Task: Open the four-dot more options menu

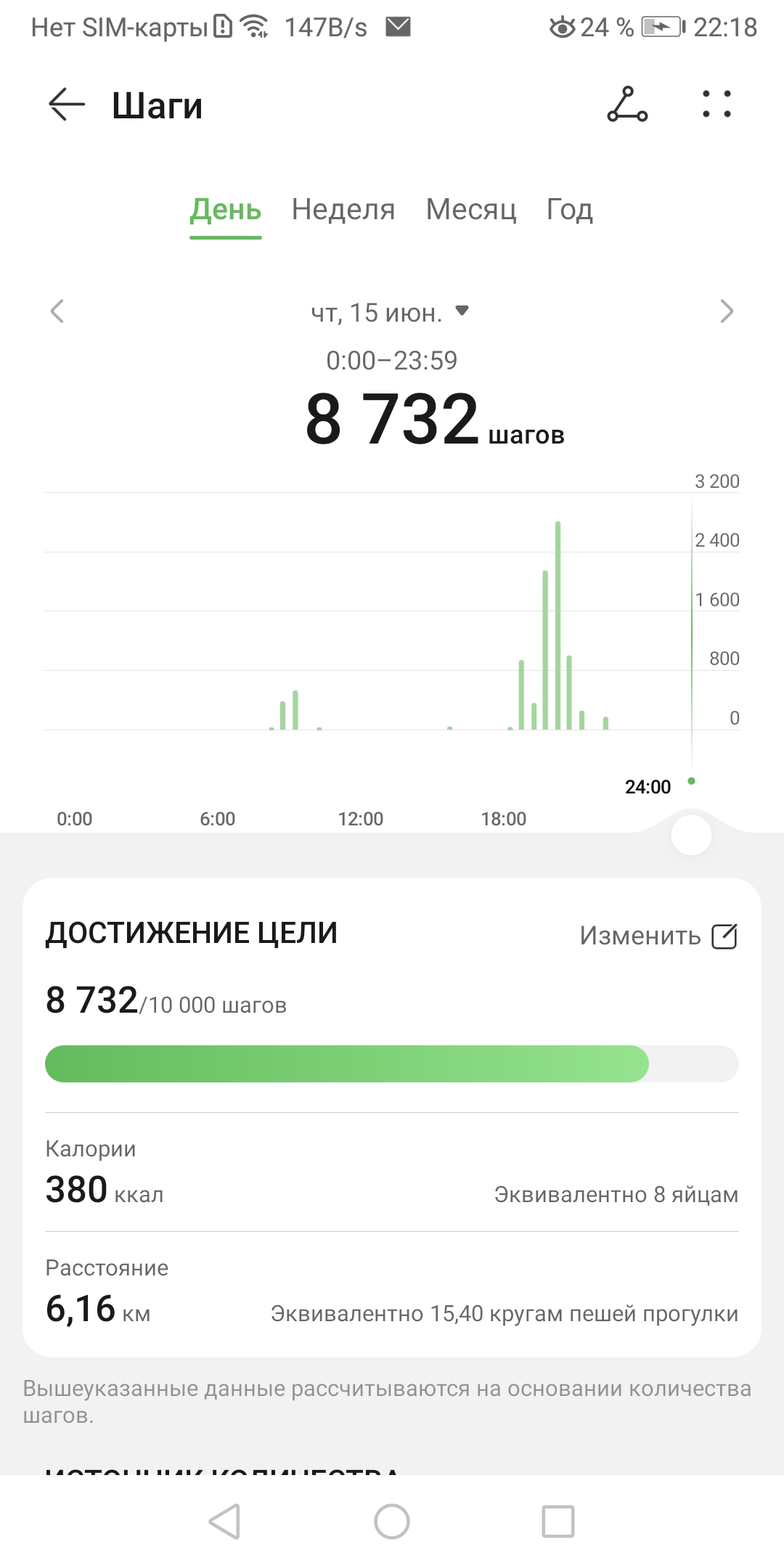Action: click(716, 105)
